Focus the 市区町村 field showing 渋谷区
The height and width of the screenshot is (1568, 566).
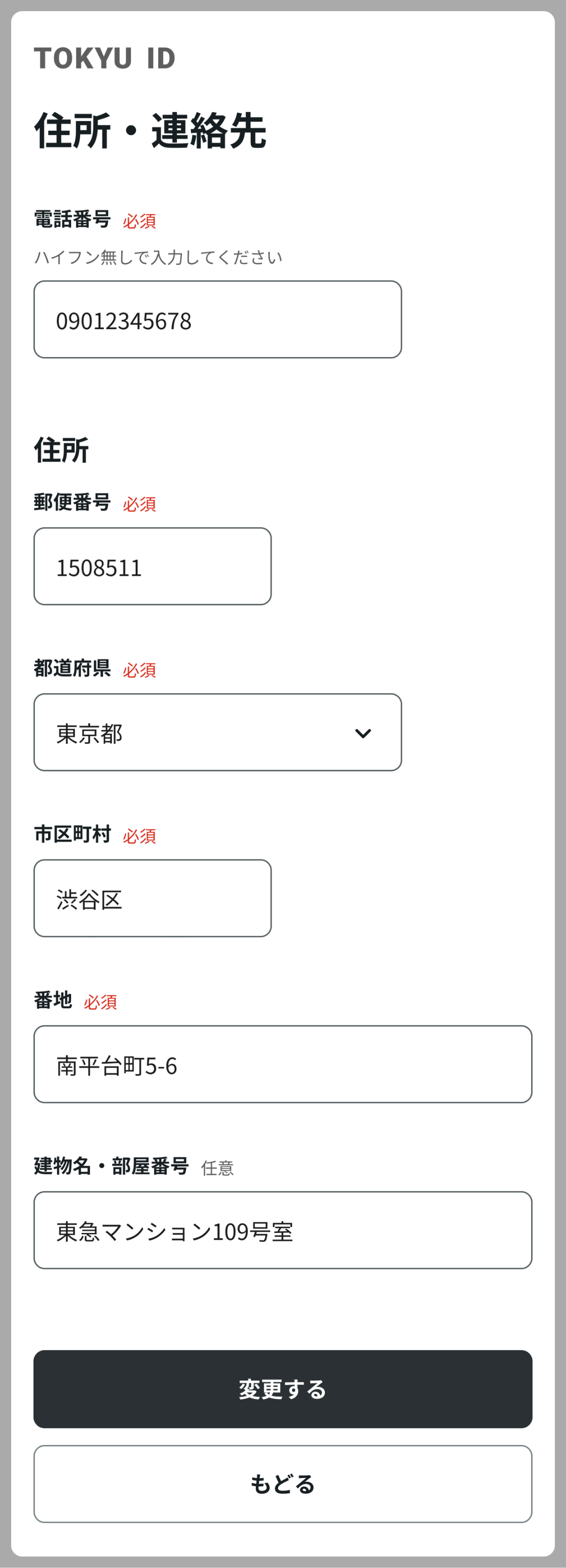(152, 898)
